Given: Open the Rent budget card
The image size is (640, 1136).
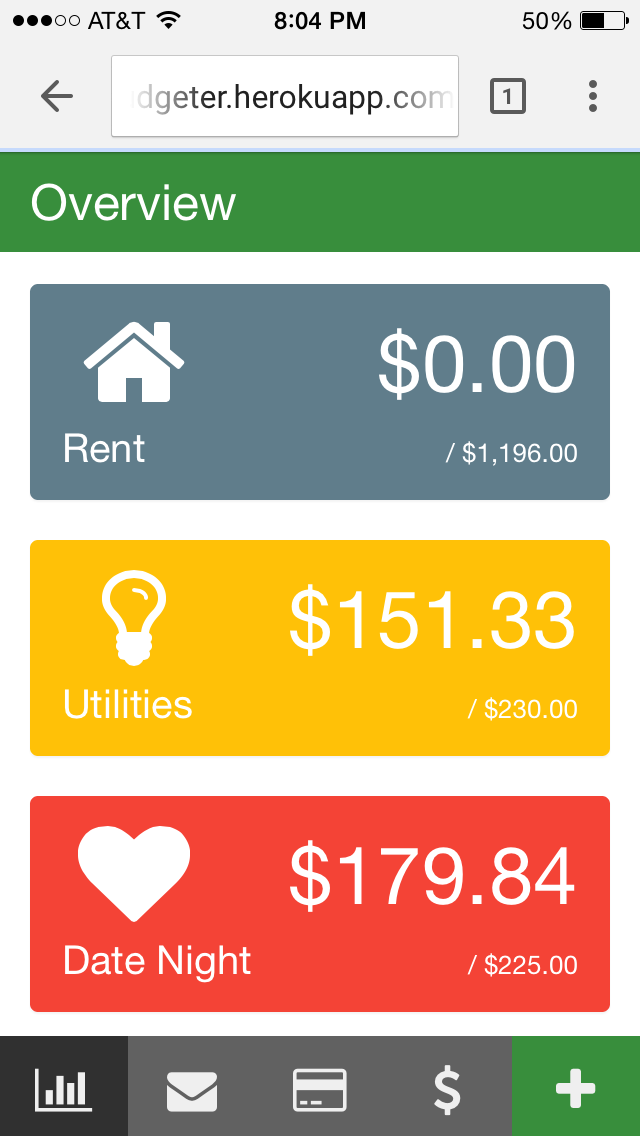Looking at the screenshot, I should (320, 392).
